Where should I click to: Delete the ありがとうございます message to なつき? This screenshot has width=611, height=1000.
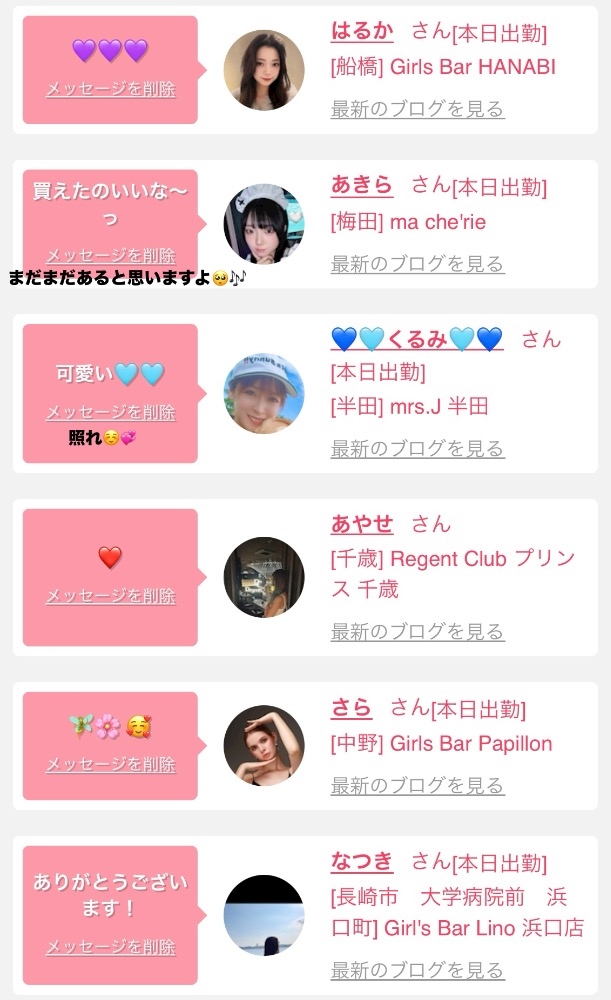110,947
